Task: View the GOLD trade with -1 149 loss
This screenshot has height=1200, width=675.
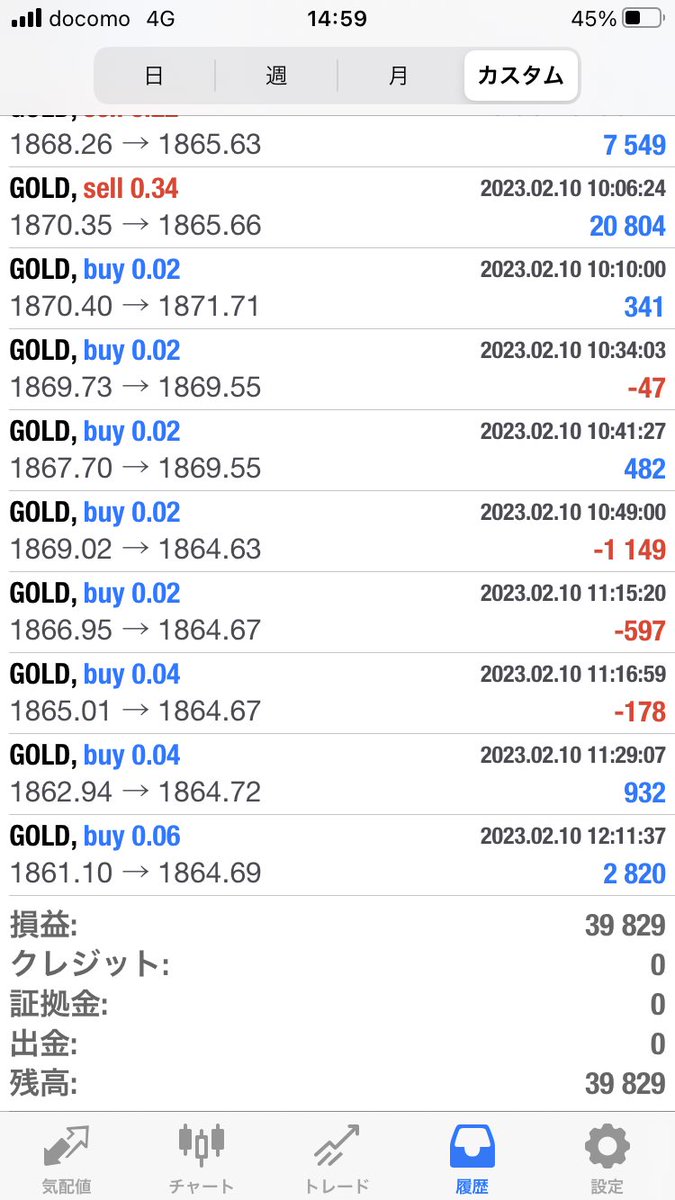Action: [x=337, y=531]
